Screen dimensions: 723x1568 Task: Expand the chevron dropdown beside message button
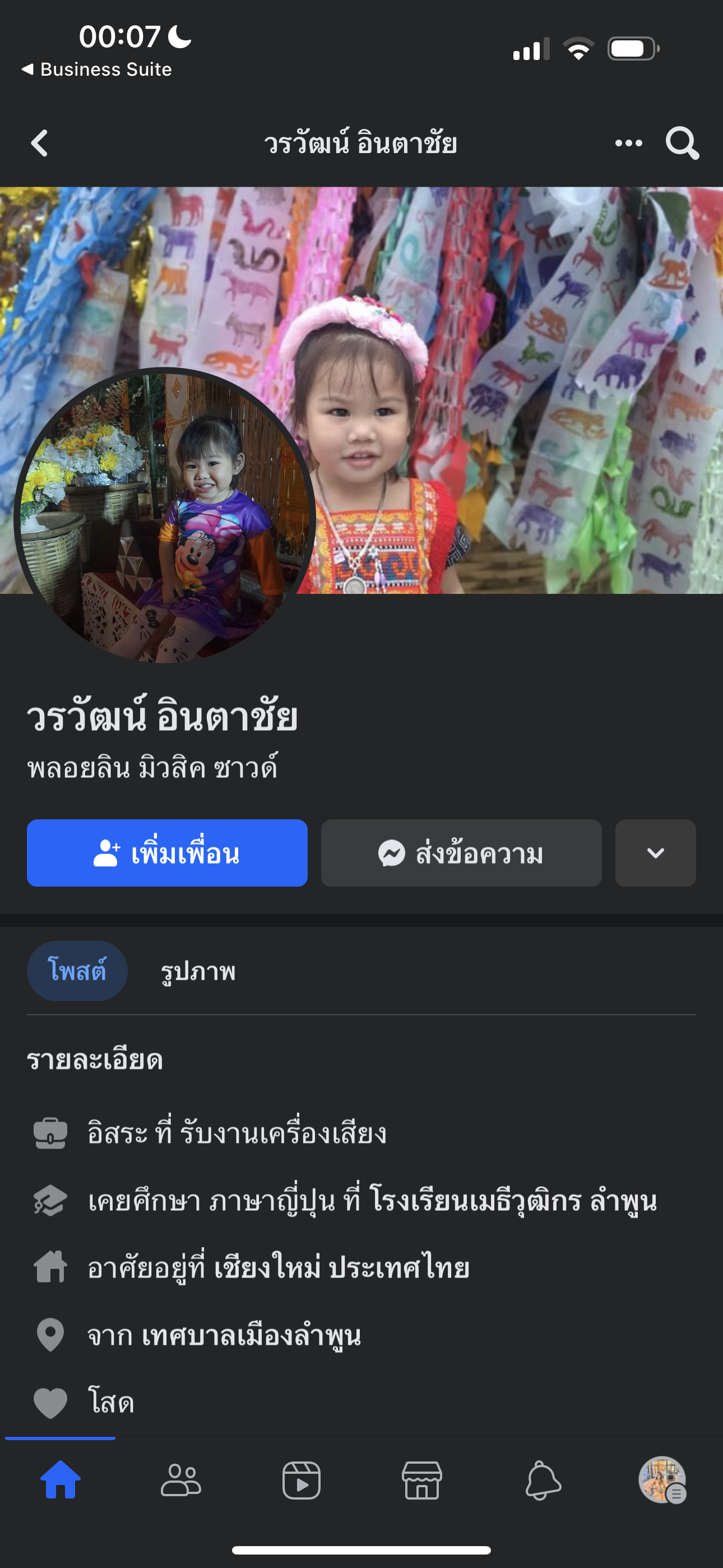(x=655, y=853)
